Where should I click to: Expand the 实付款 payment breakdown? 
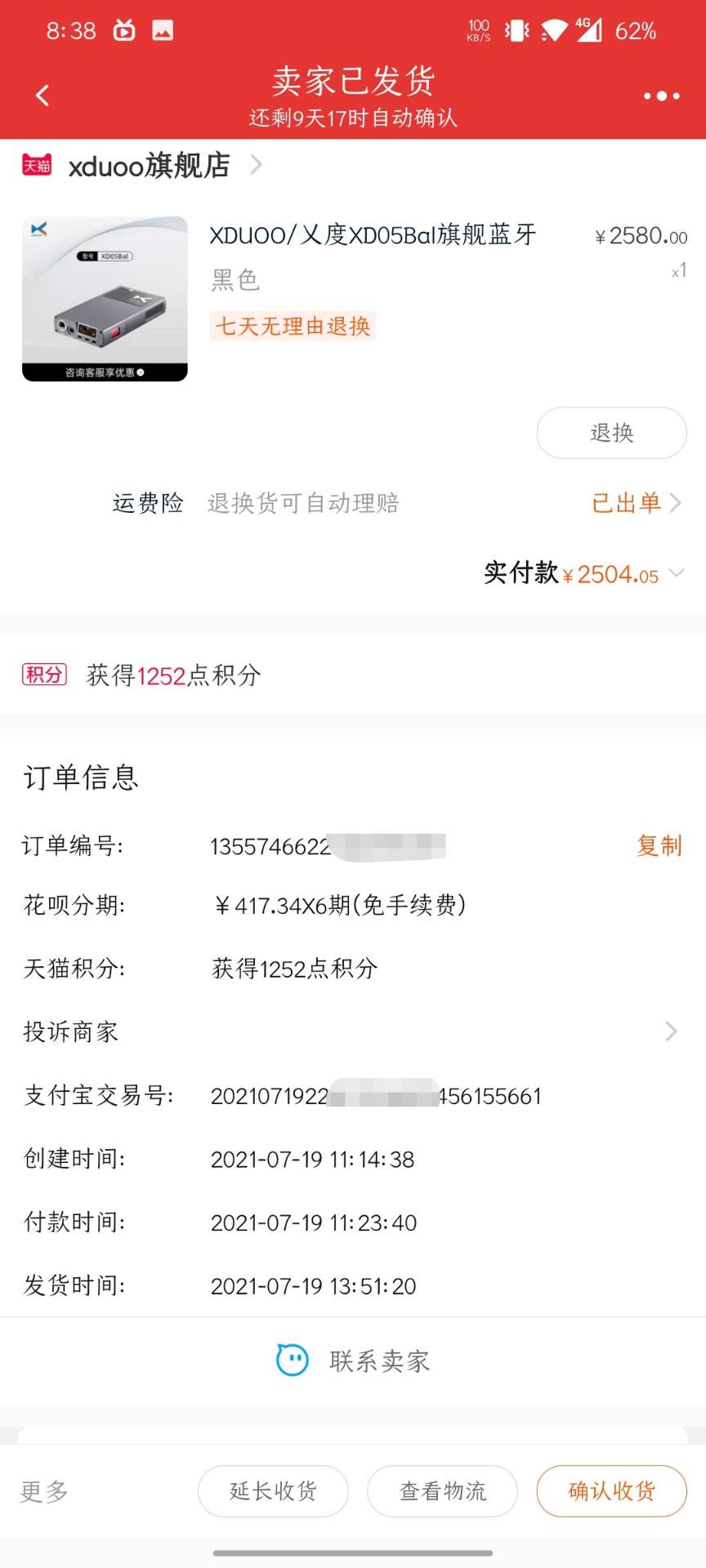[675, 573]
